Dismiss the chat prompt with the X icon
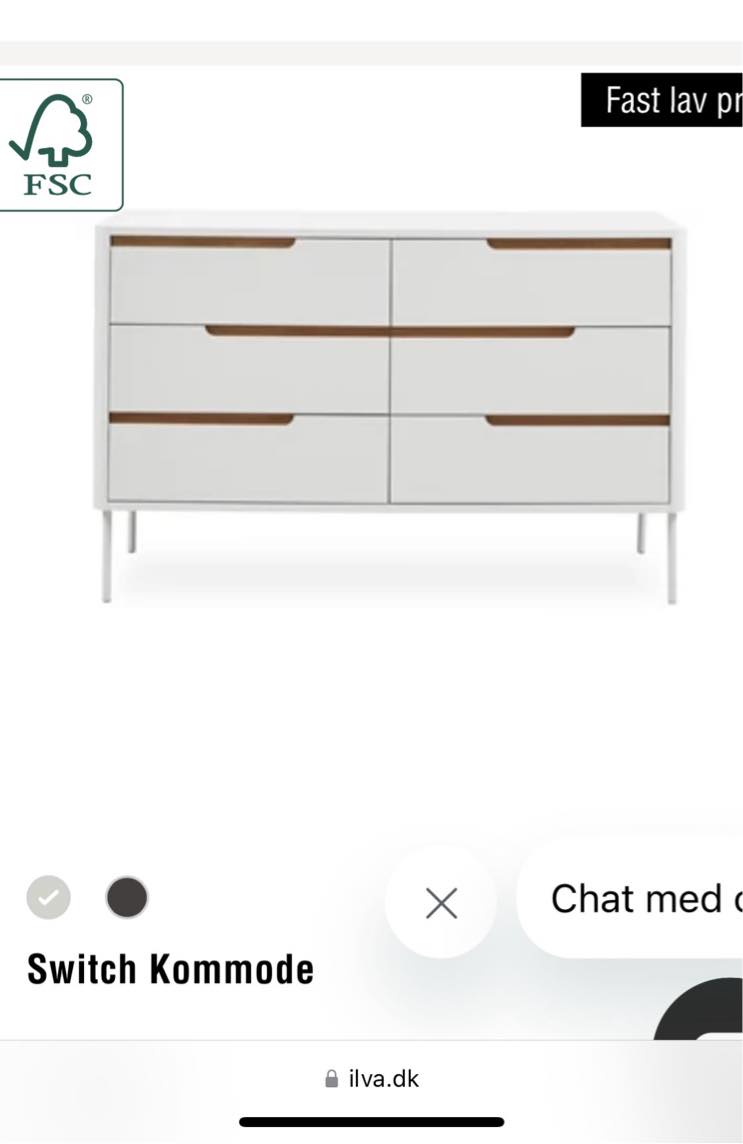This screenshot has height=1144, width=743. click(x=441, y=902)
